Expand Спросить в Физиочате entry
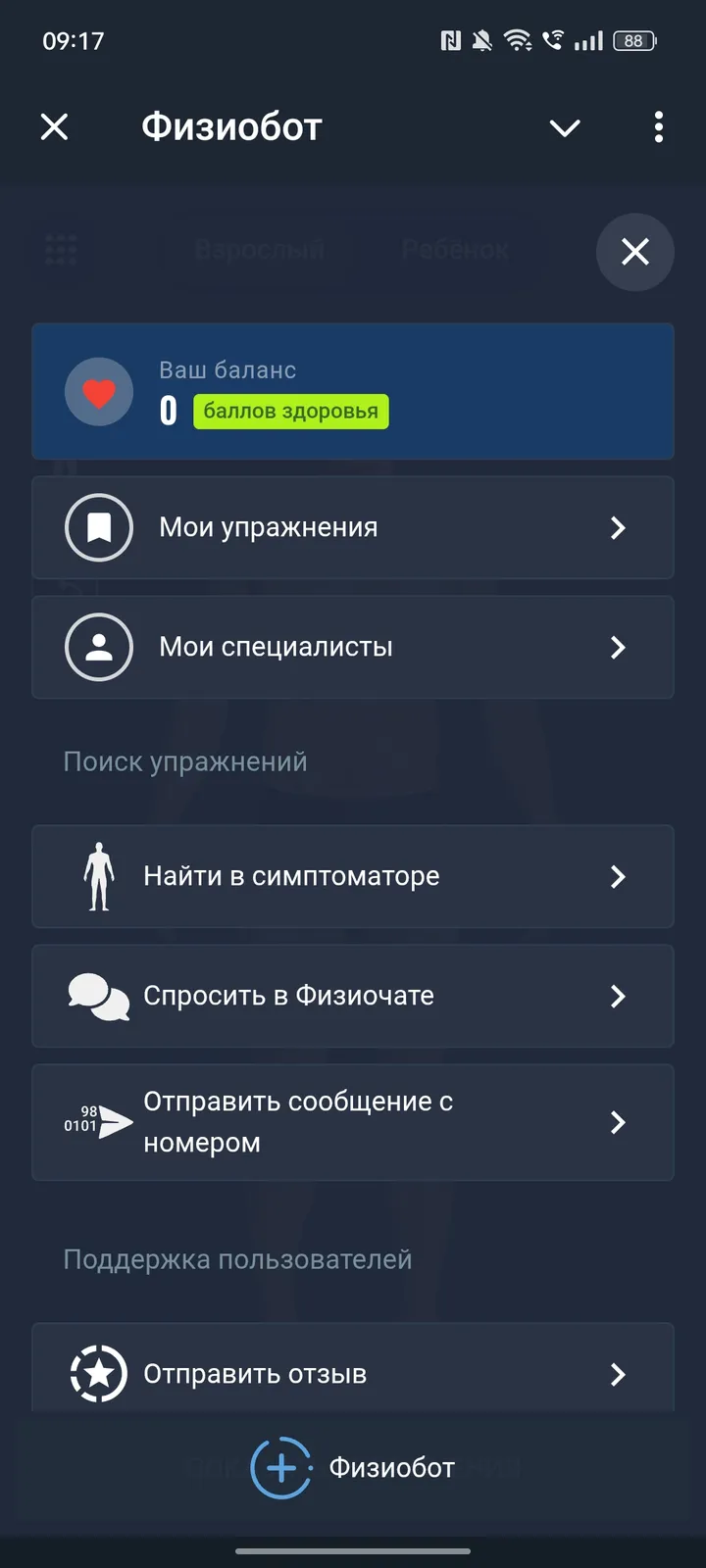 point(618,996)
